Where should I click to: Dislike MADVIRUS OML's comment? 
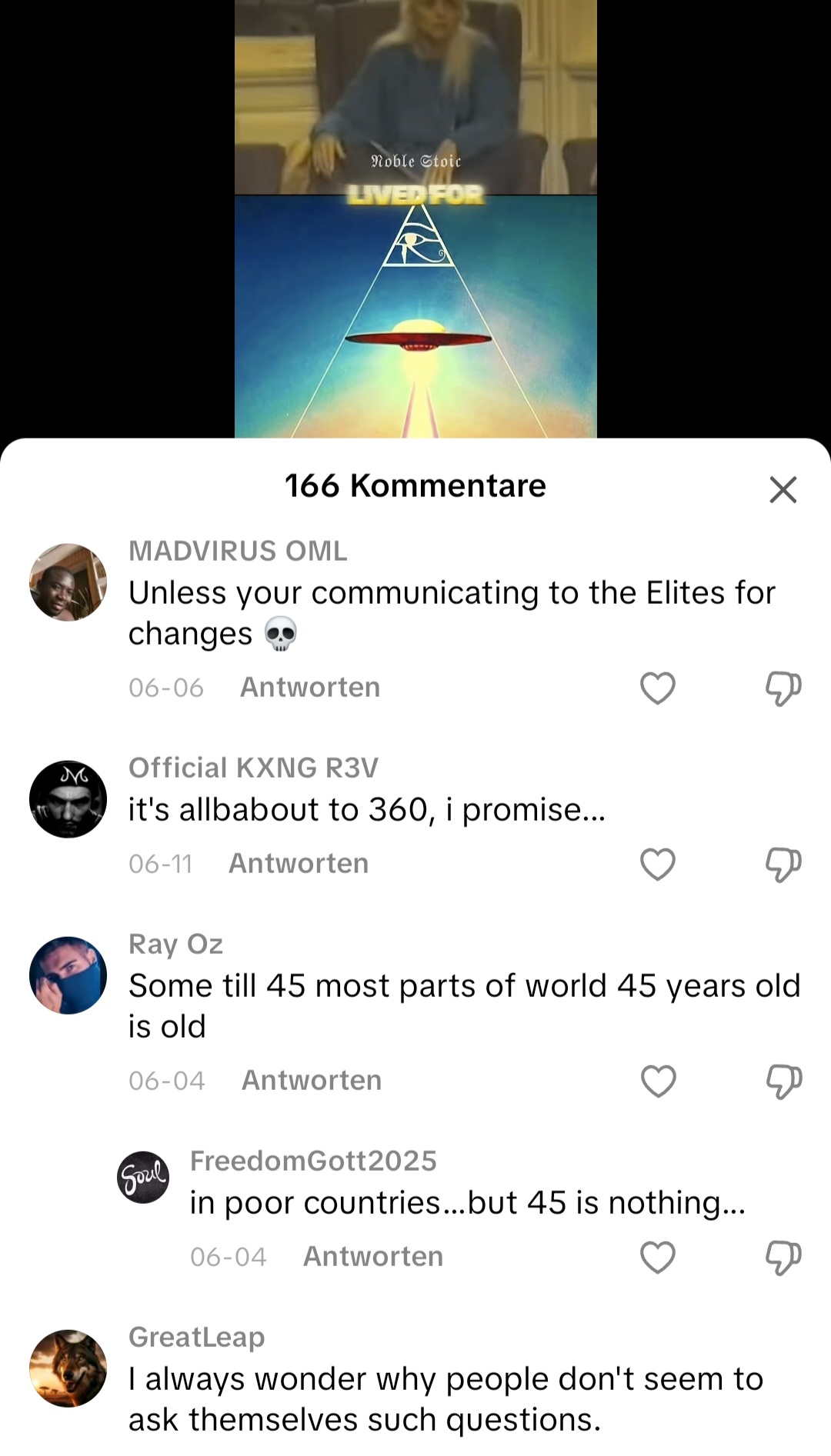tap(783, 688)
